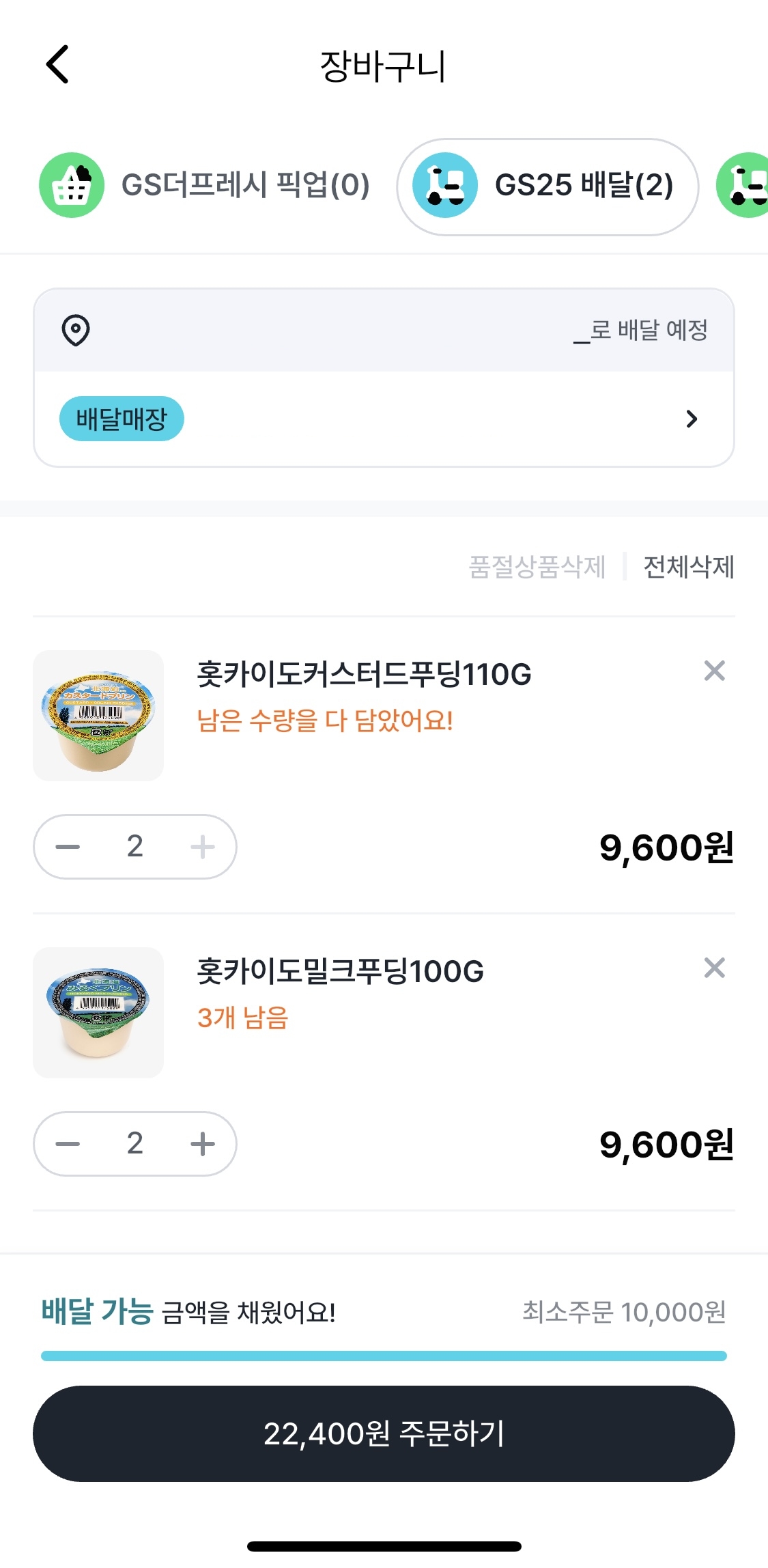Decrease quantity of 홋카이도밀크푸딩100G
Image resolution: width=768 pixels, height=1568 pixels.
[x=68, y=1144]
